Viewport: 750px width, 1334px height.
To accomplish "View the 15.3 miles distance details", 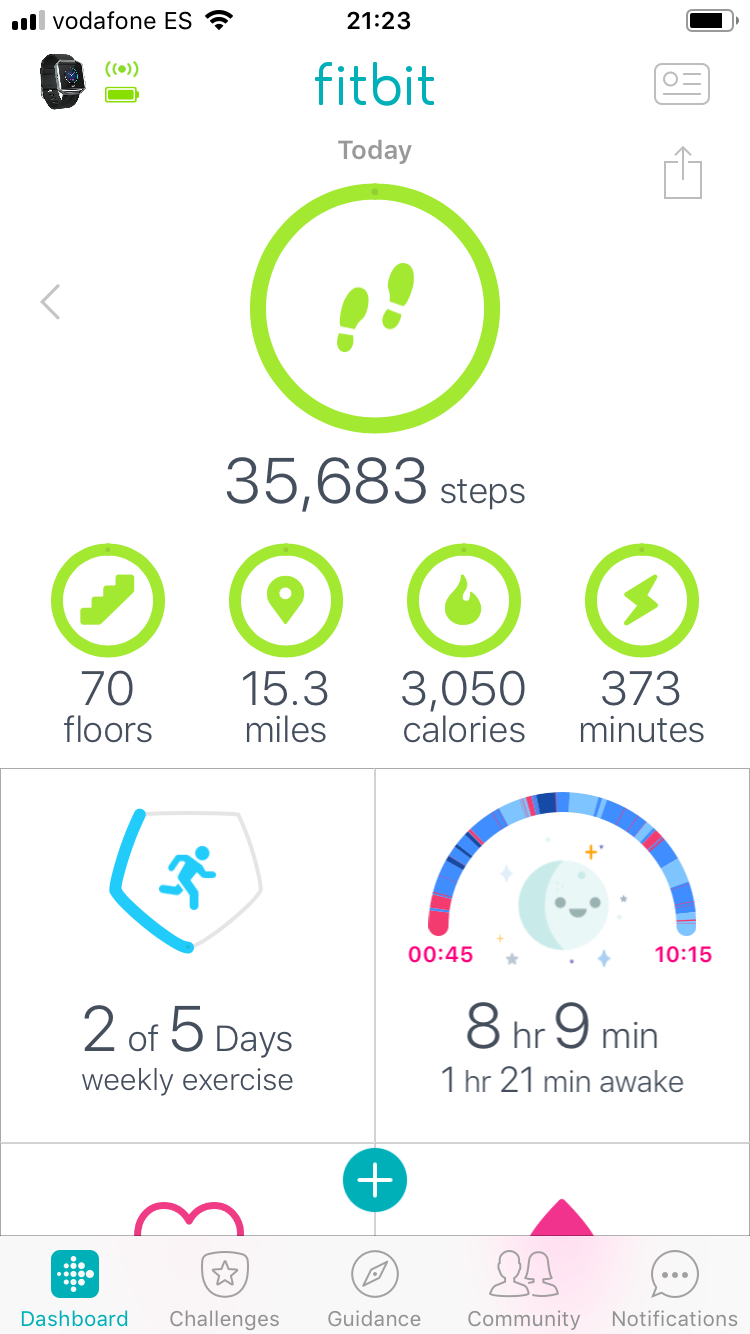I will 286,645.
